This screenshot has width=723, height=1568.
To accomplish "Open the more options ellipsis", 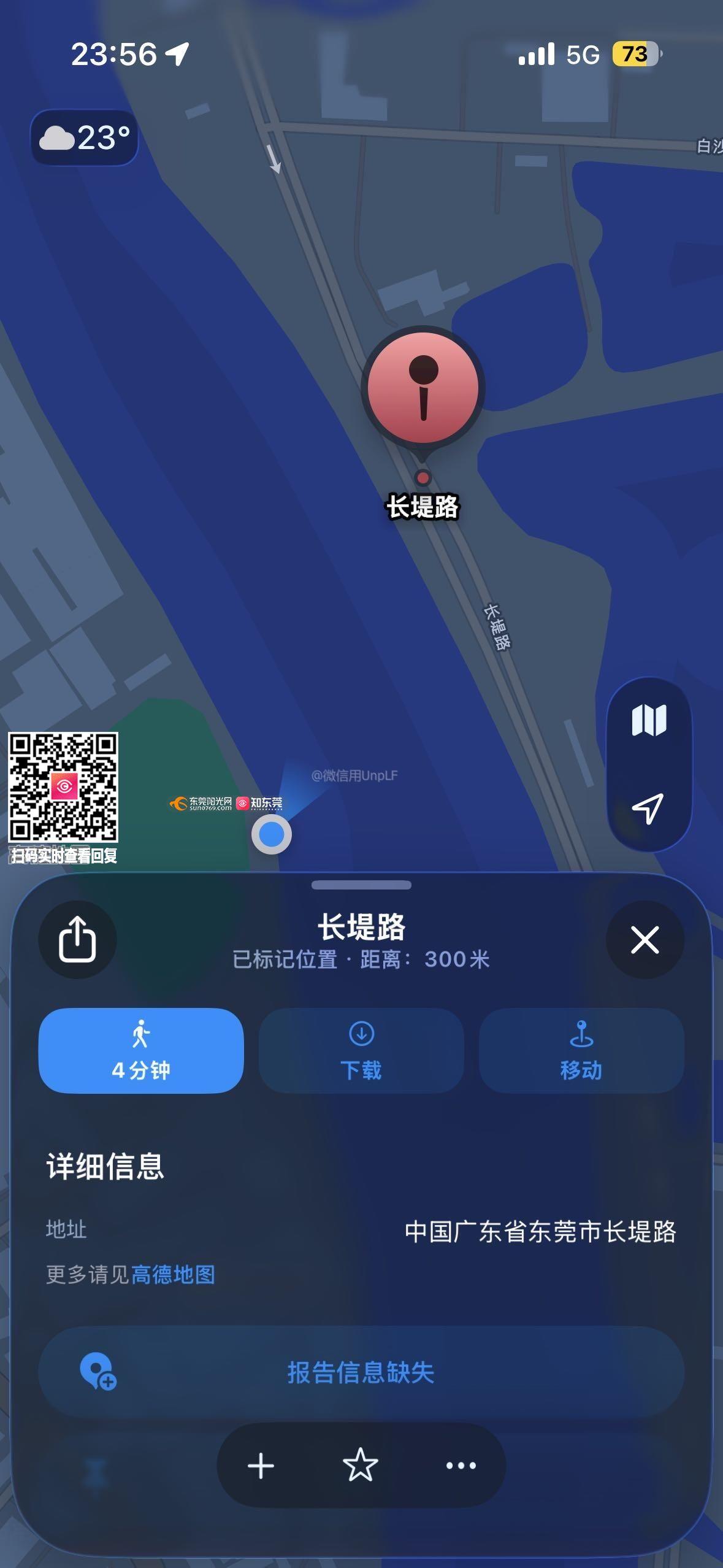I will [x=461, y=1466].
